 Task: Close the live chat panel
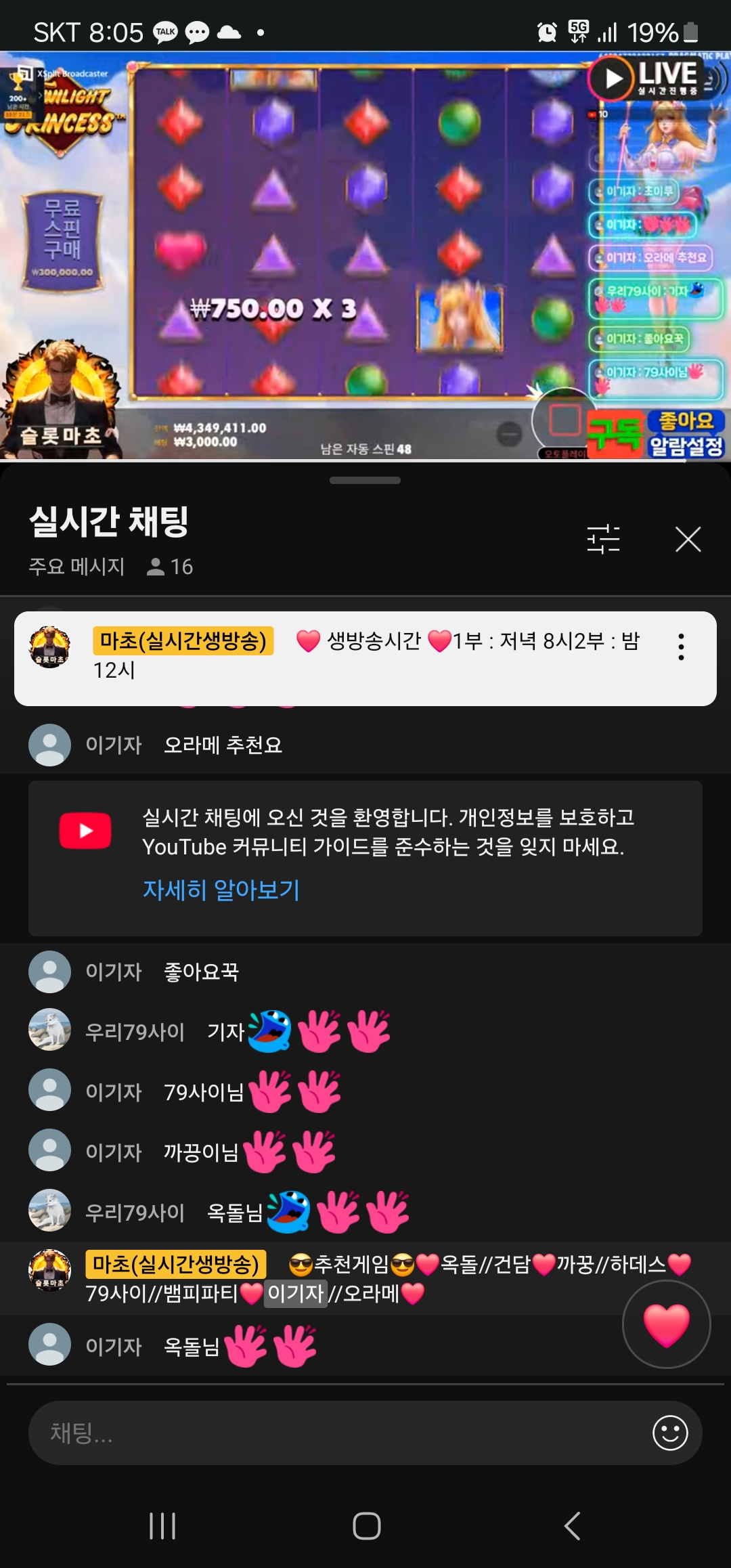688,539
